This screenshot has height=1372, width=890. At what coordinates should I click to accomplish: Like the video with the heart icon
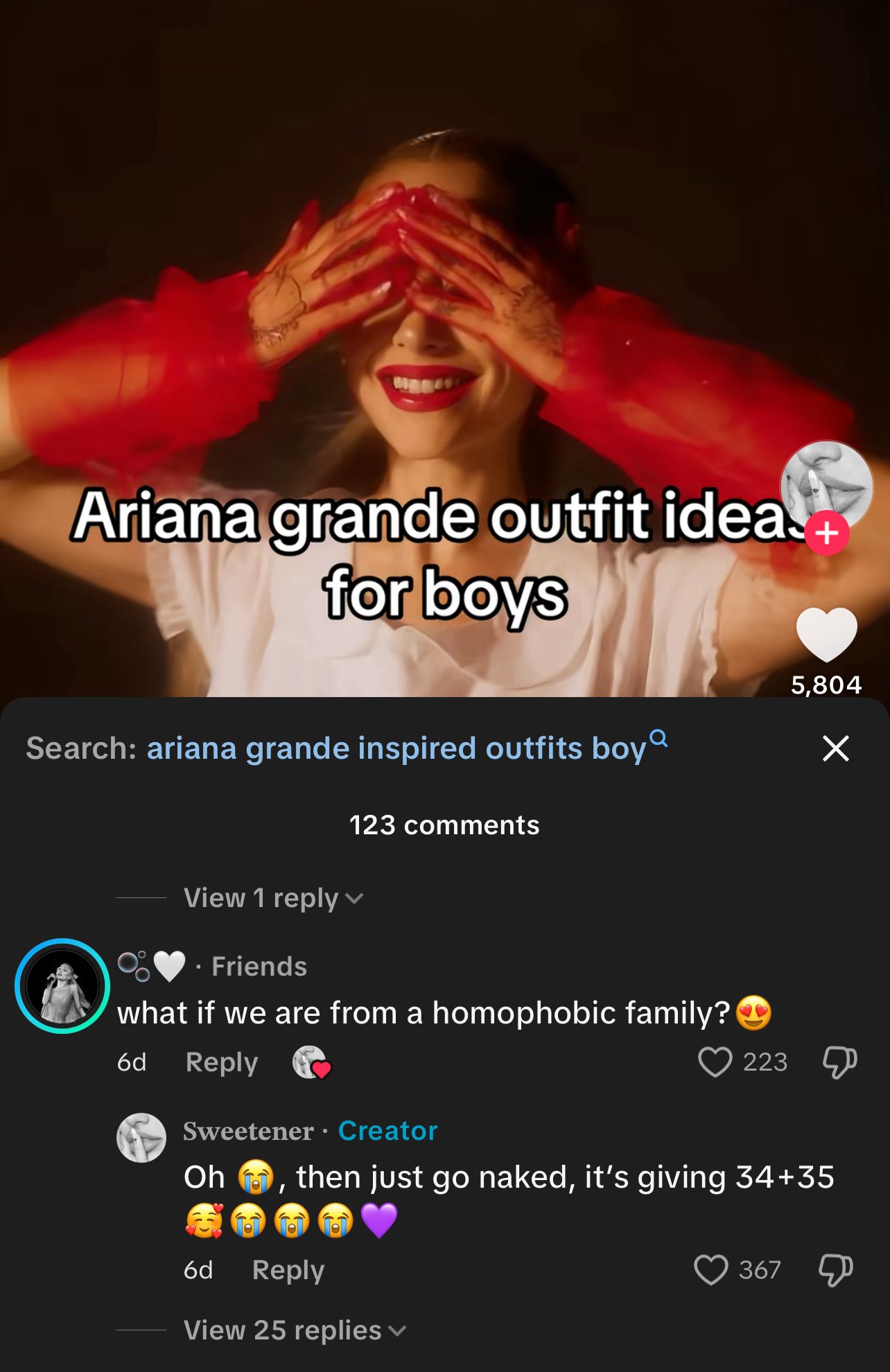826,633
